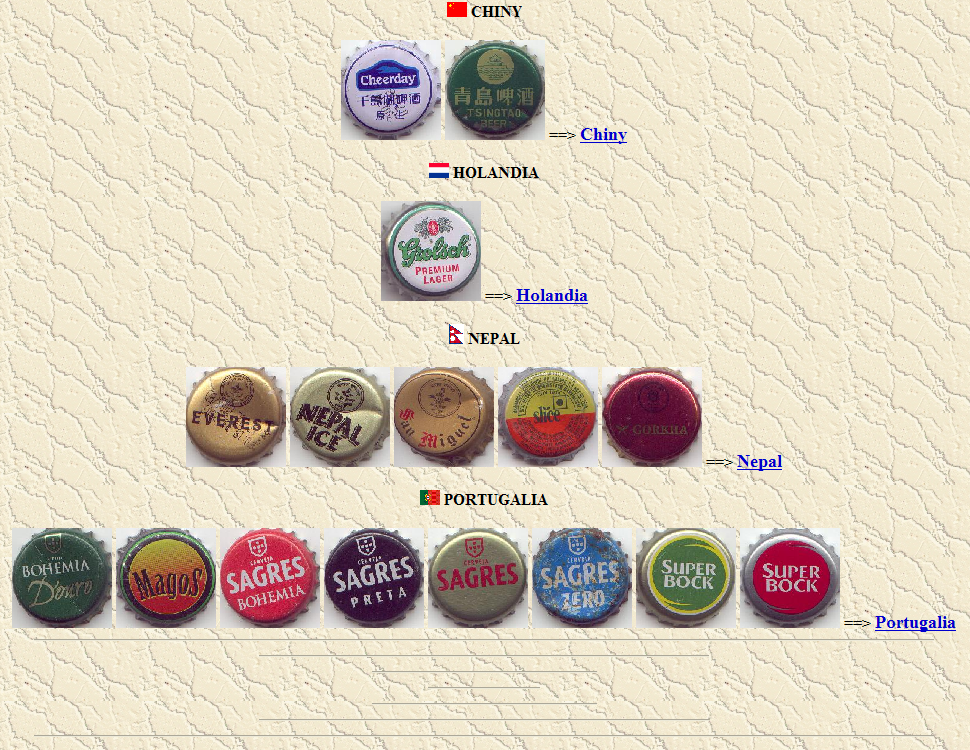Open the Holandia link
This screenshot has height=750, width=970.
click(551, 296)
